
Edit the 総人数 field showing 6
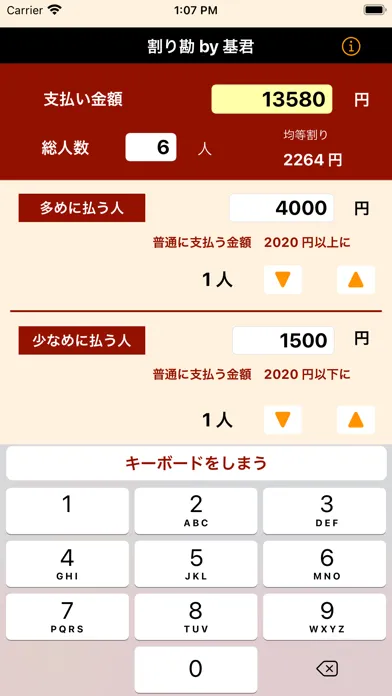coord(151,147)
